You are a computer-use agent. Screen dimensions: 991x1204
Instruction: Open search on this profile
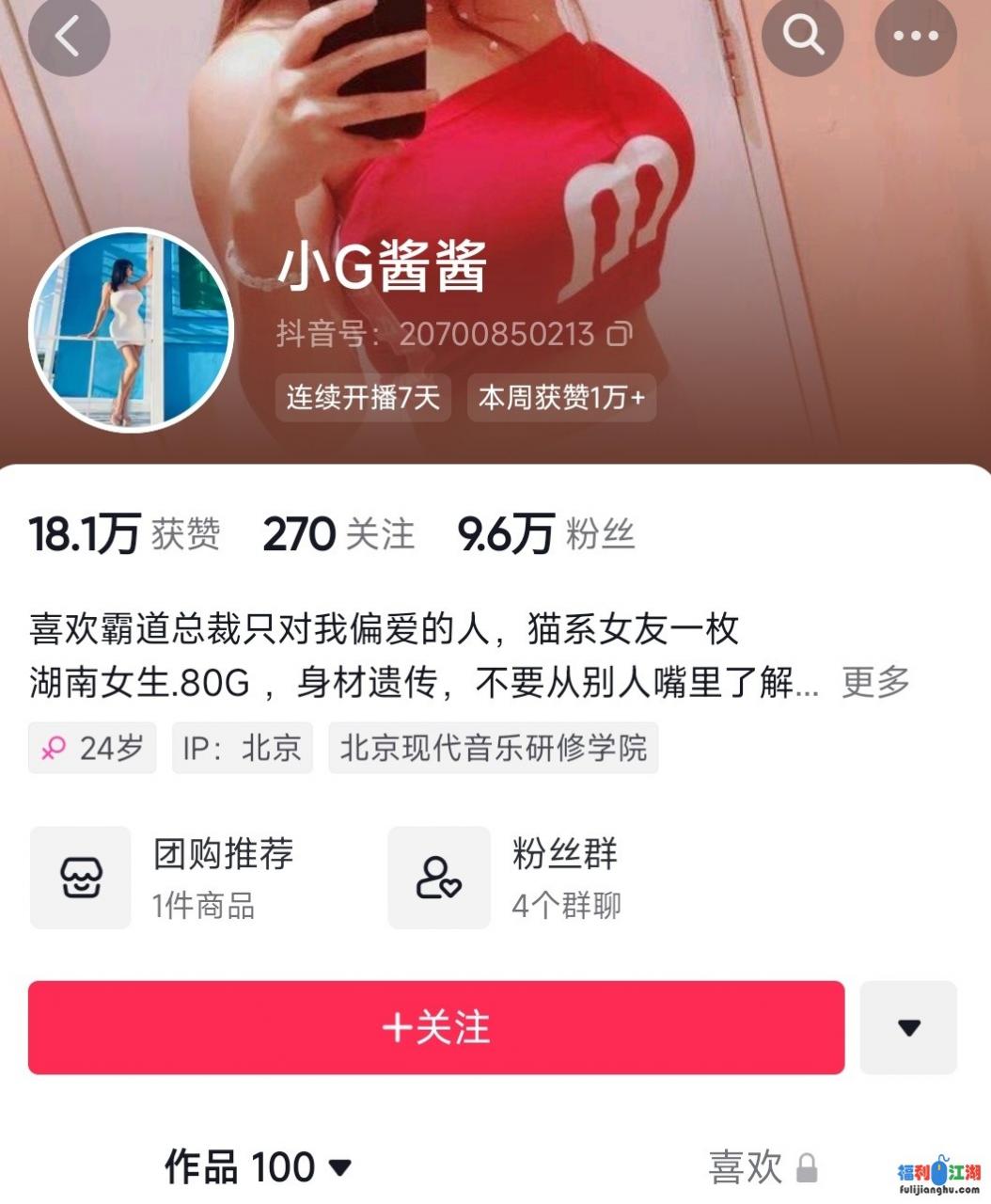click(x=802, y=36)
